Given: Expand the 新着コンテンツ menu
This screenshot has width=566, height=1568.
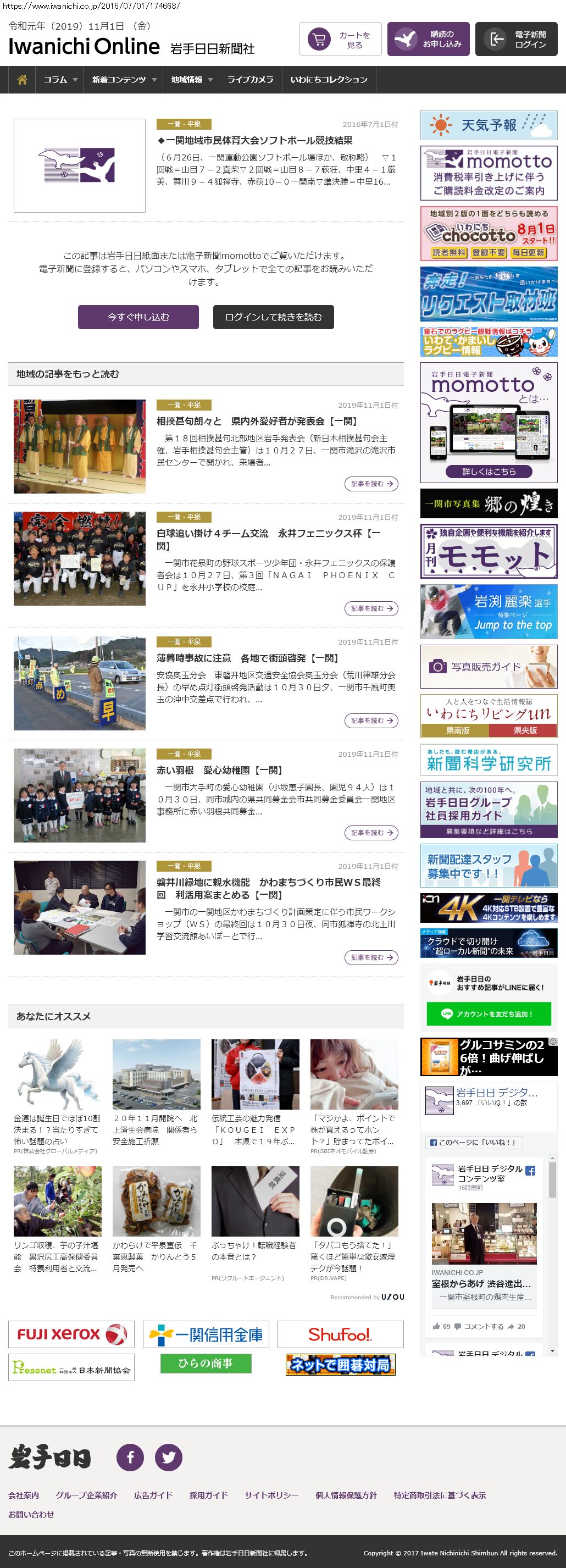Looking at the screenshot, I should 124,80.
